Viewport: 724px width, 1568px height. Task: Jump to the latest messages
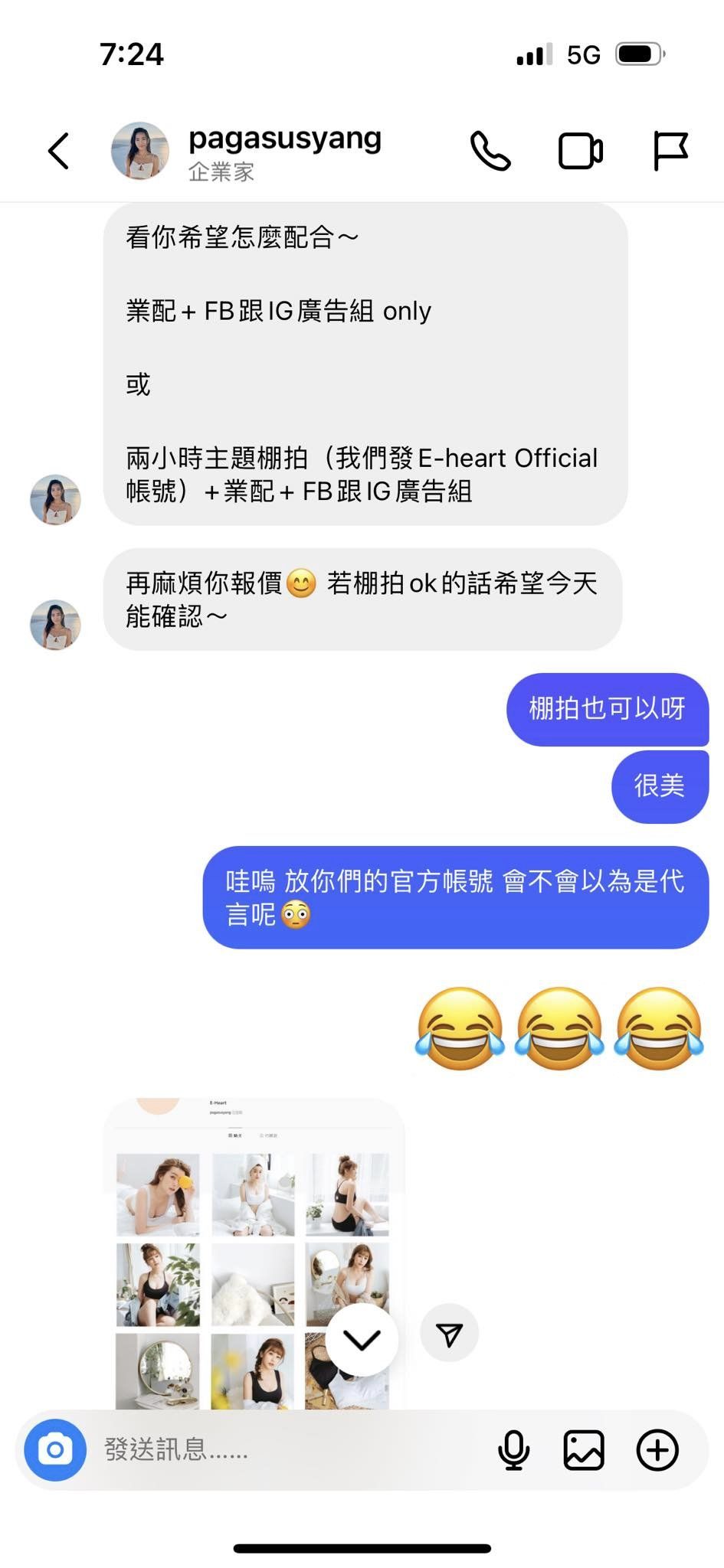coord(362,1339)
